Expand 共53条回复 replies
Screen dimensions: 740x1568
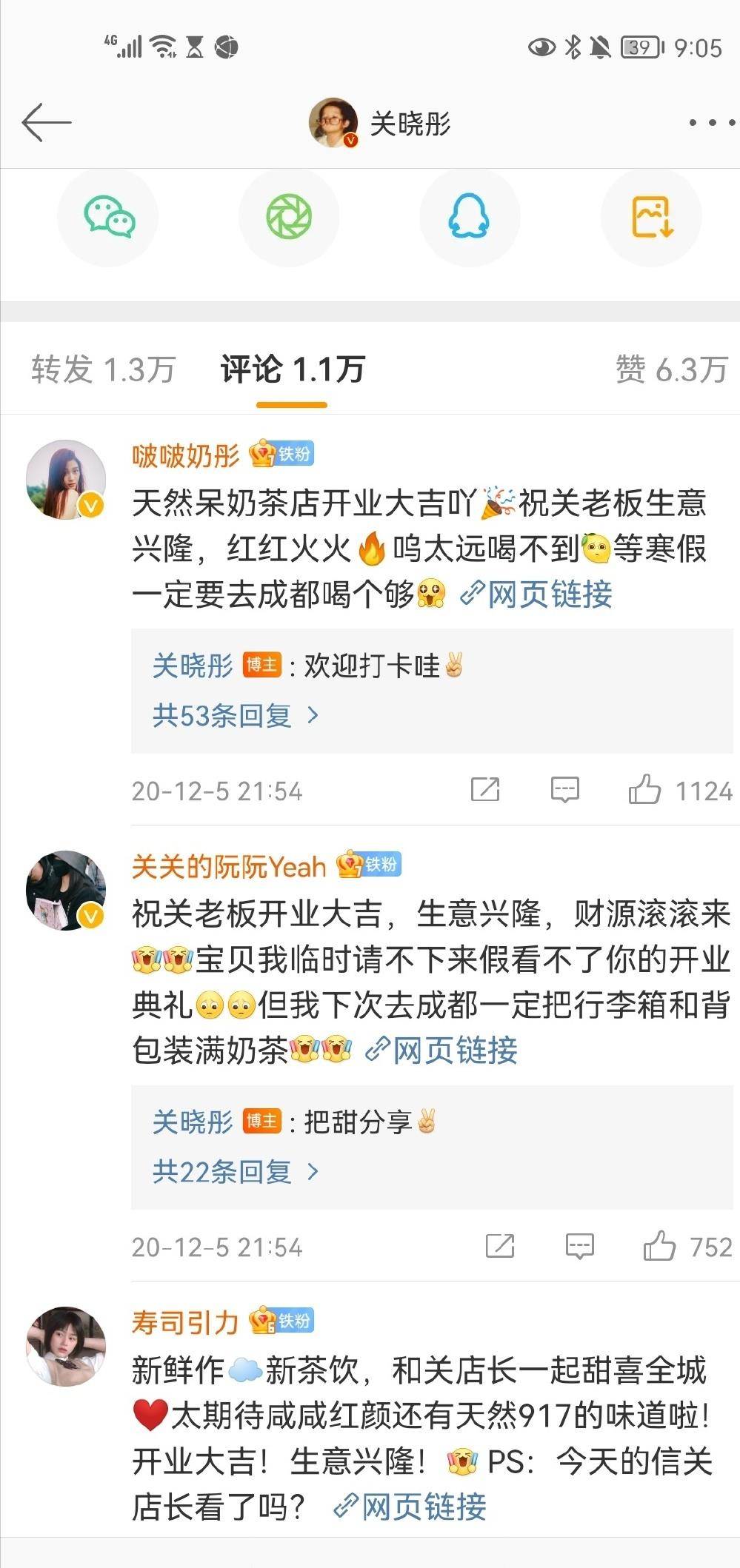[235, 715]
